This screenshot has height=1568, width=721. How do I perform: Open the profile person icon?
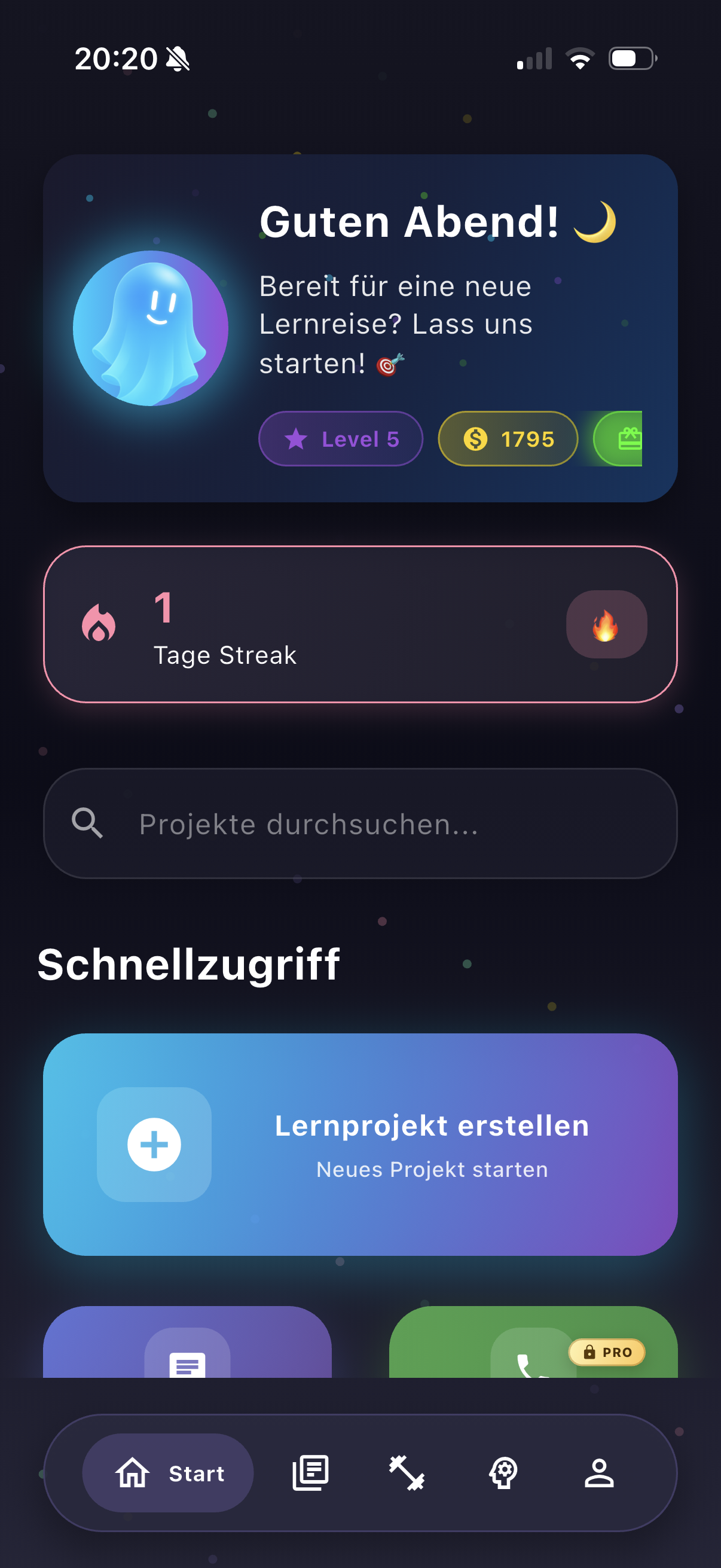point(599,1474)
